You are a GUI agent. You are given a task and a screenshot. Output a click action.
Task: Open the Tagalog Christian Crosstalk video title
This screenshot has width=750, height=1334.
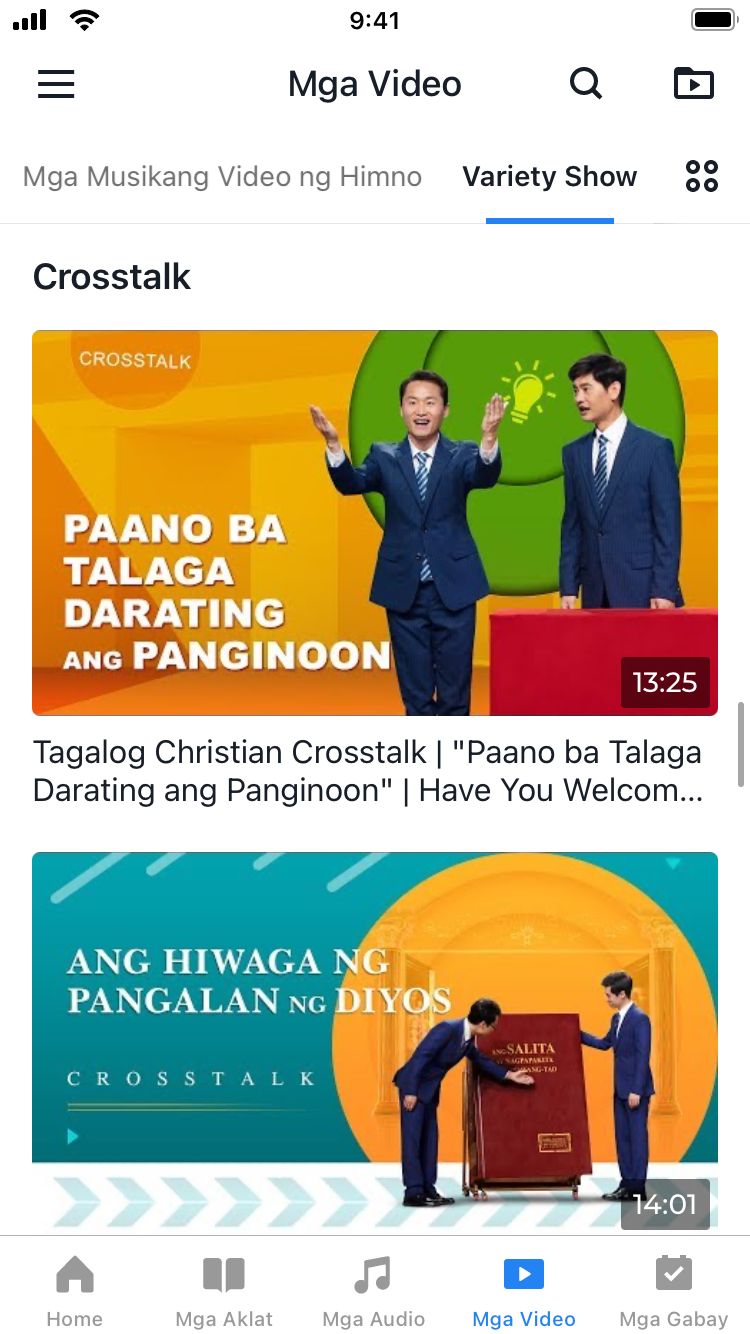pyautogui.click(x=368, y=771)
